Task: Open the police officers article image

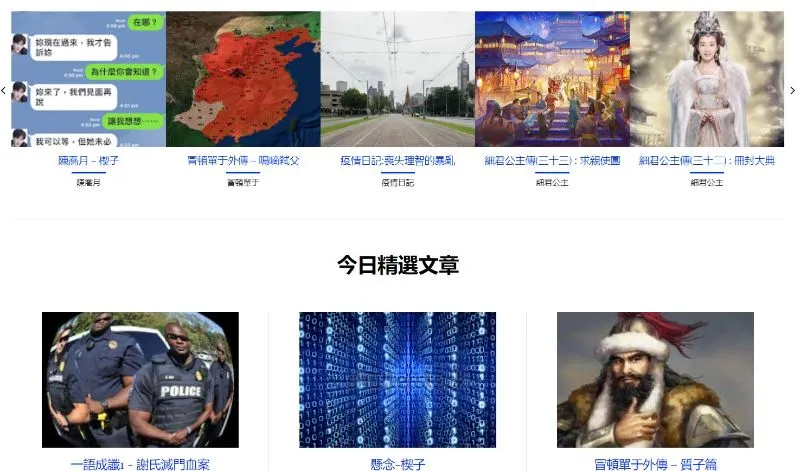Action: pyautogui.click(x=140, y=380)
